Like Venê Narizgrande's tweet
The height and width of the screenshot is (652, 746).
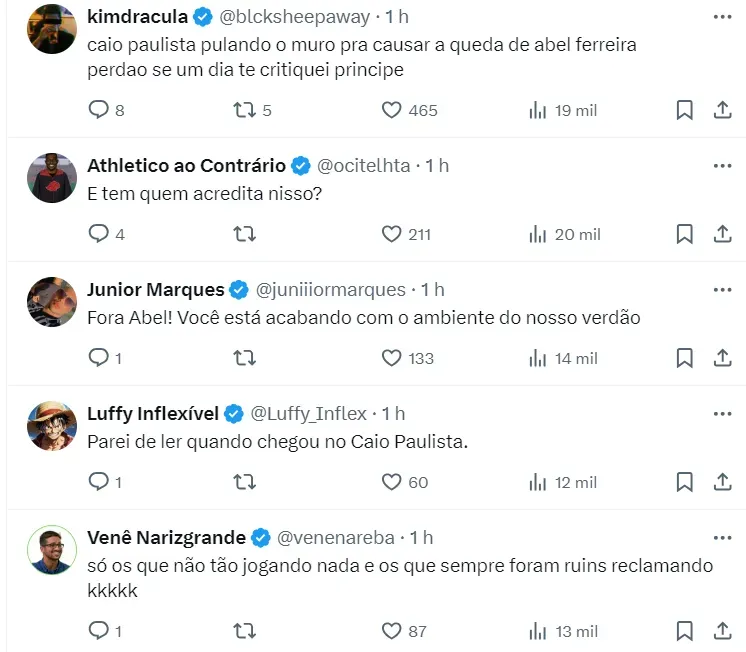click(x=392, y=631)
